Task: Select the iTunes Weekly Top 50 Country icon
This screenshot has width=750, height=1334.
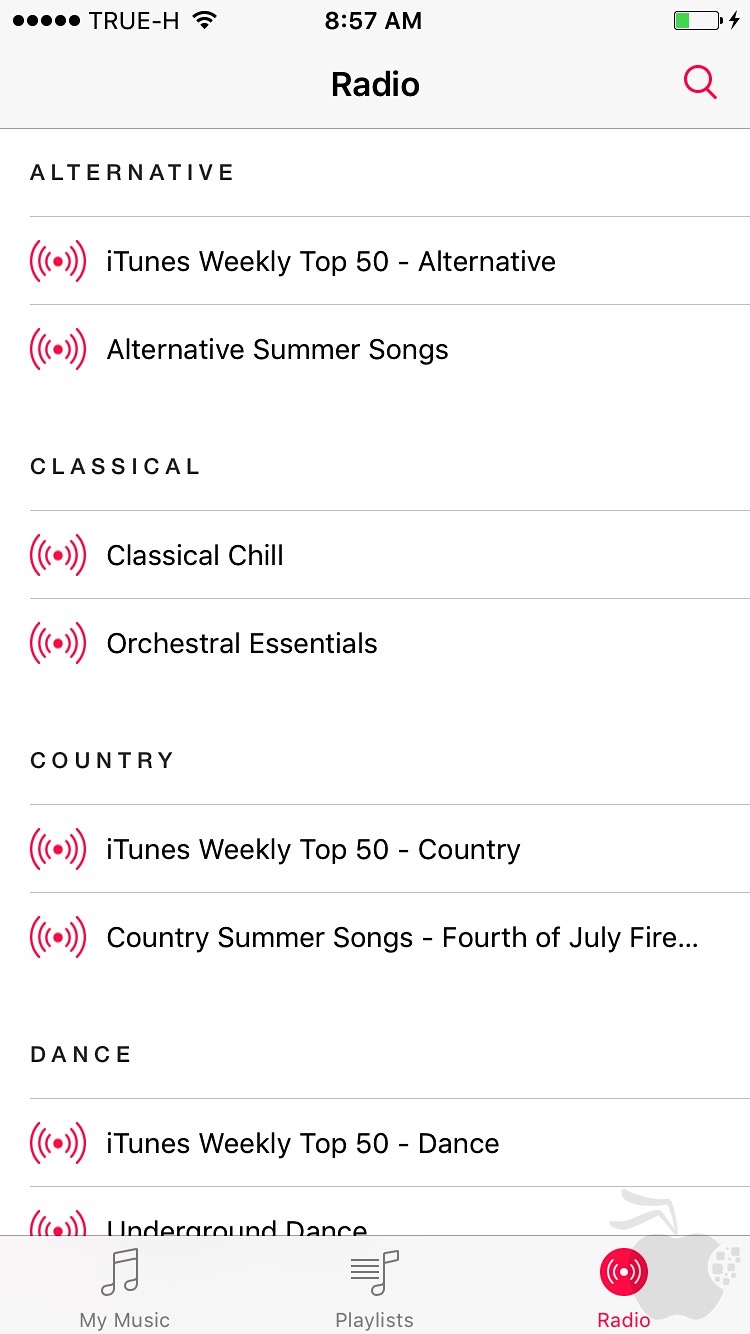Action: click(x=59, y=849)
